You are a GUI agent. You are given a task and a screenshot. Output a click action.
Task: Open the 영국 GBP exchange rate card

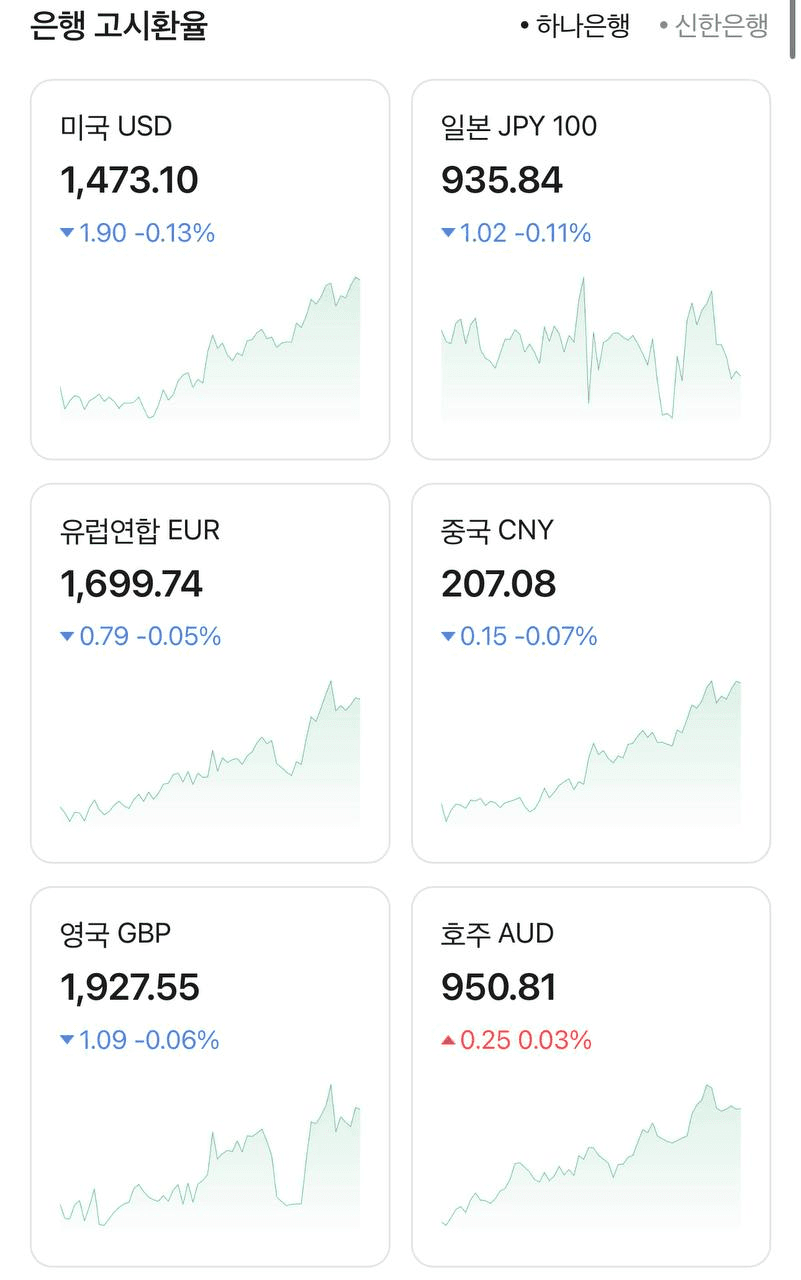(210, 1076)
